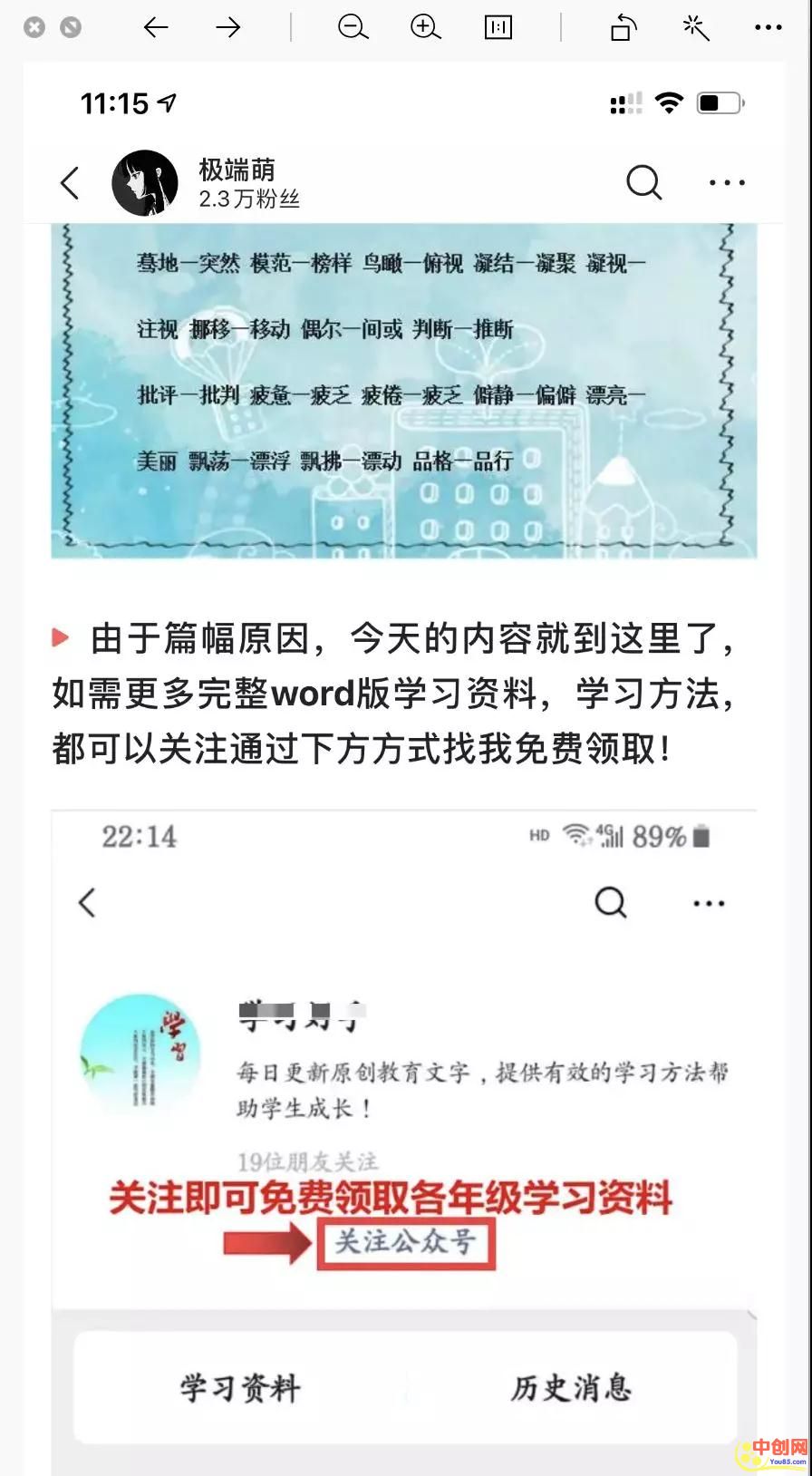
Task: Go to the next image
Action: point(228,27)
